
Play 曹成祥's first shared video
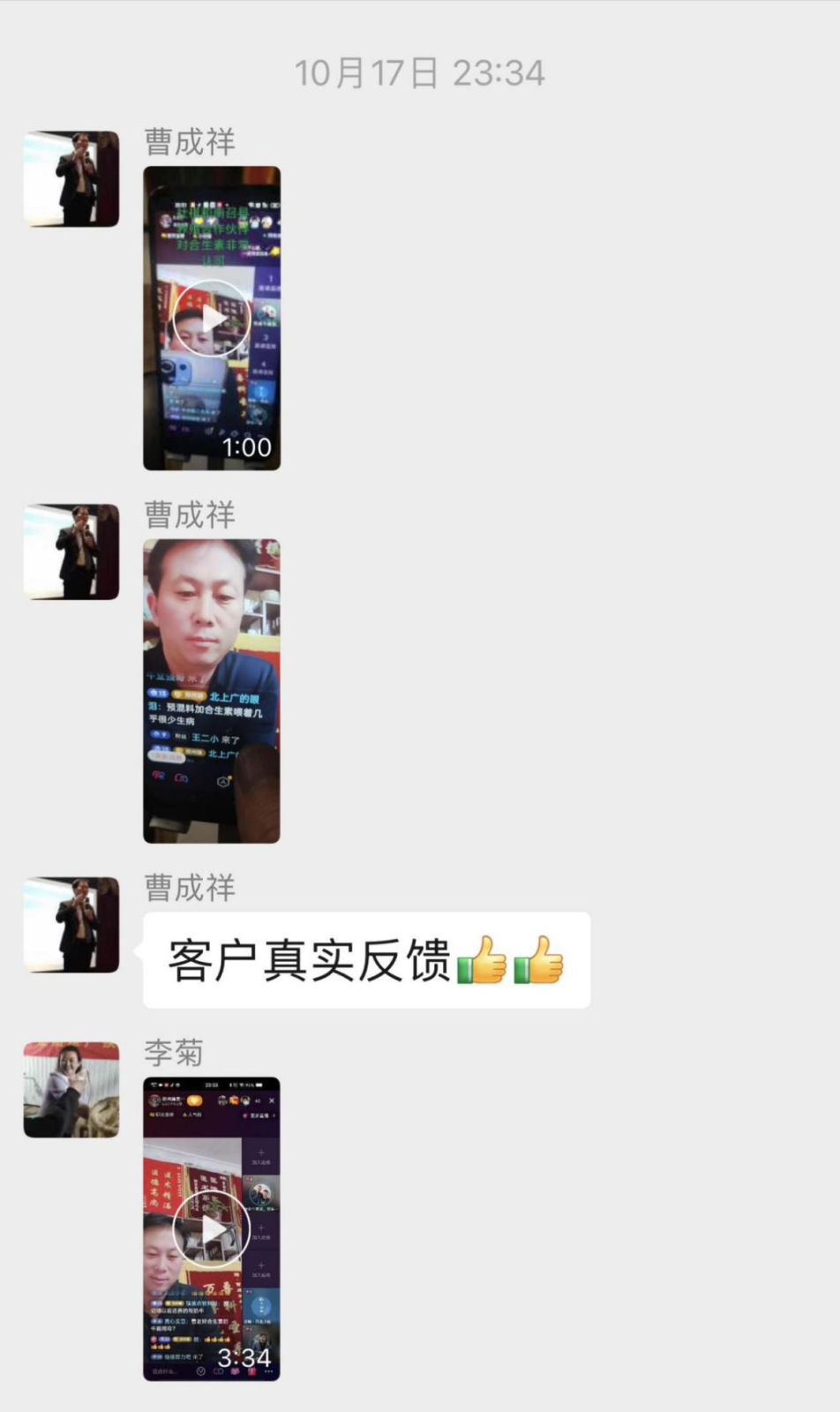coord(210,318)
